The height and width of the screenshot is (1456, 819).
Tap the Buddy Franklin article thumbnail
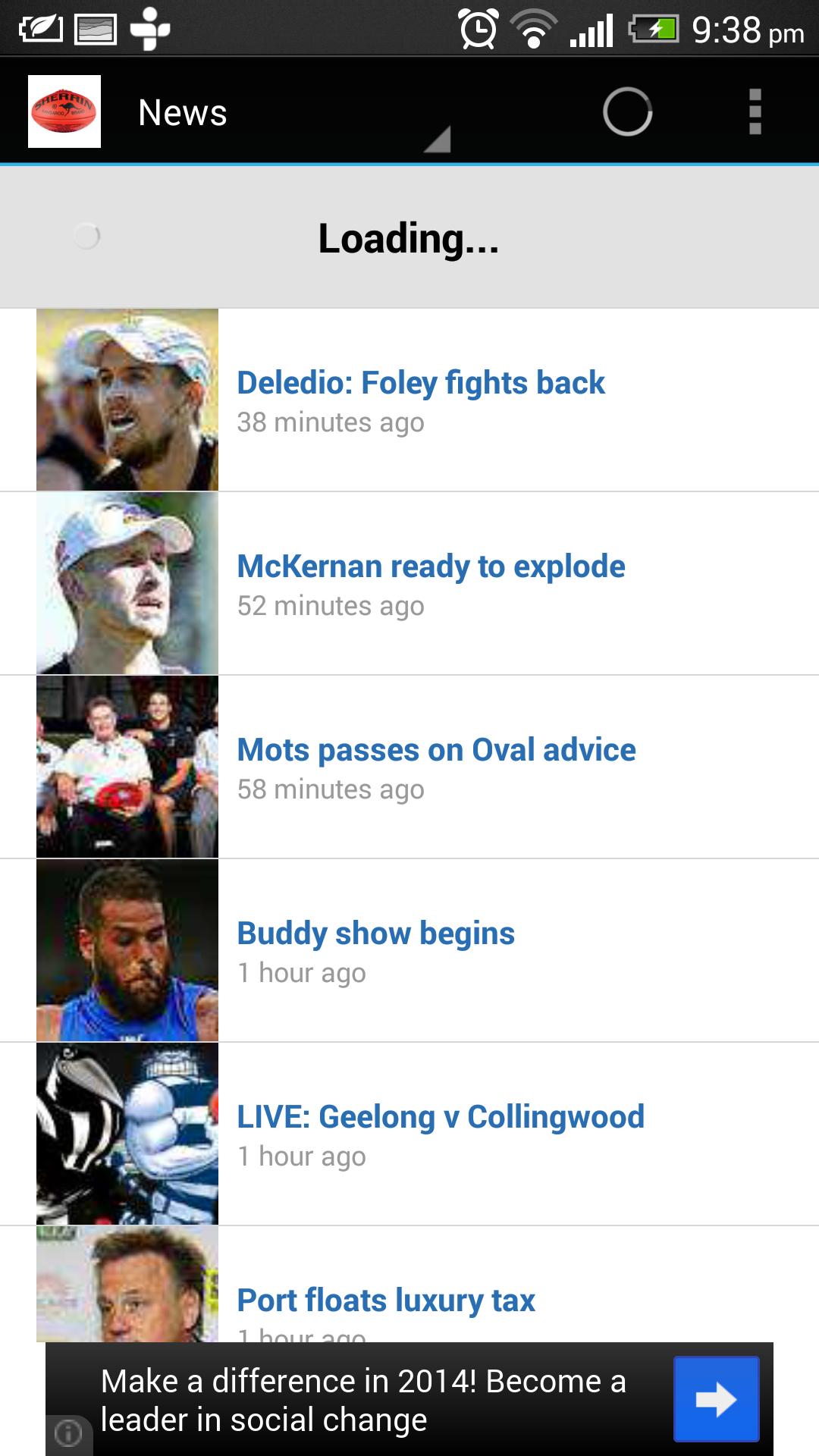[x=127, y=949]
